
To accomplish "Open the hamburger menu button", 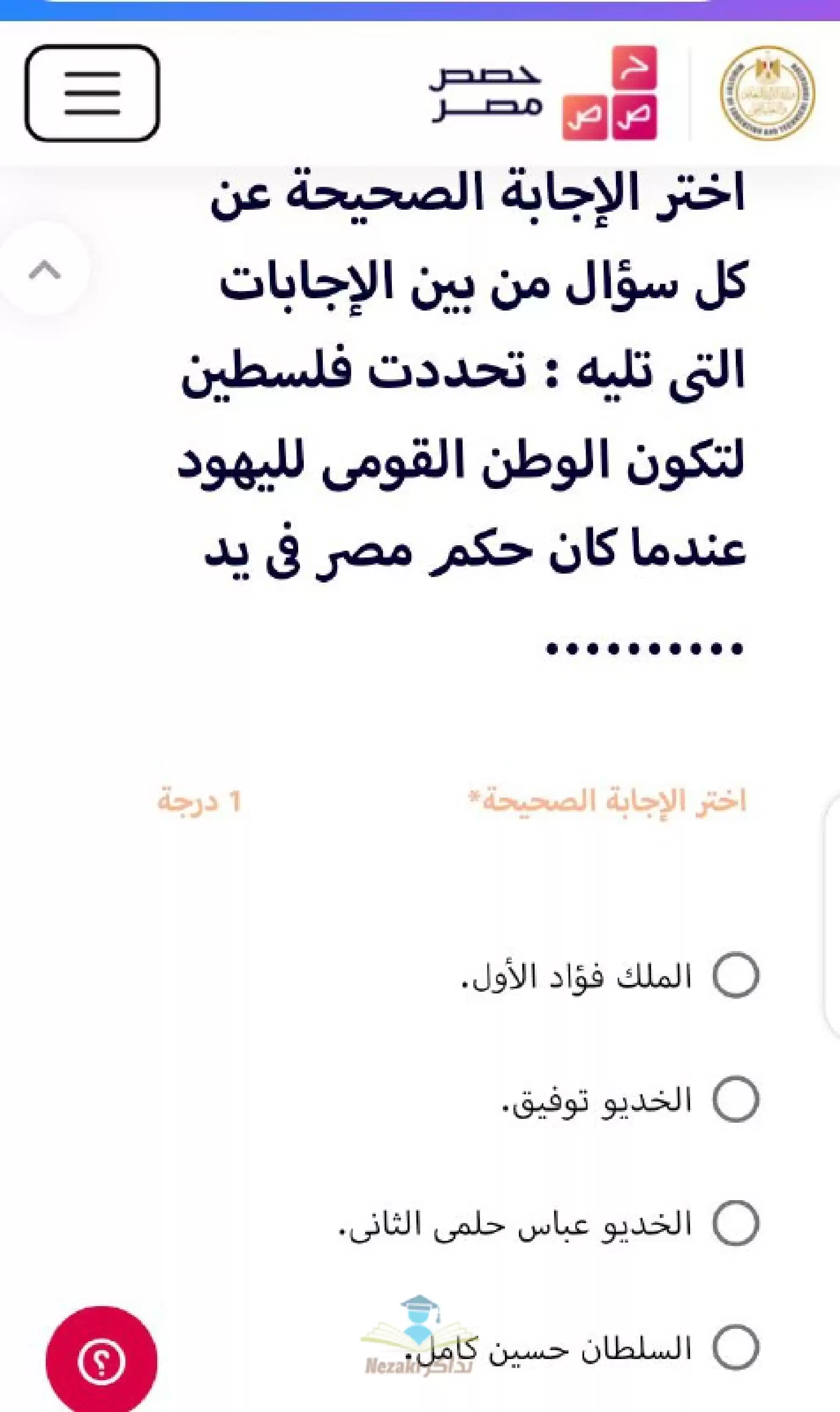I will point(91,93).
